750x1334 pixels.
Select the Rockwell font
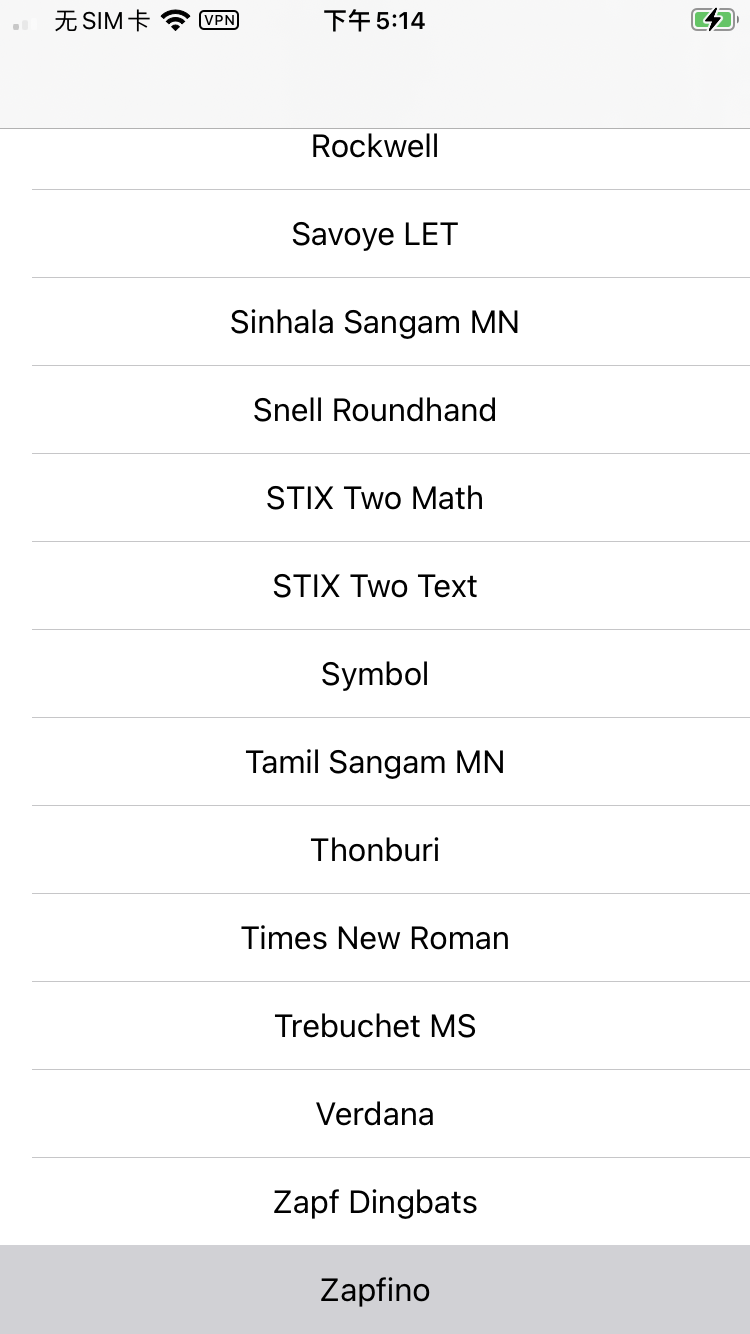point(375,158)
